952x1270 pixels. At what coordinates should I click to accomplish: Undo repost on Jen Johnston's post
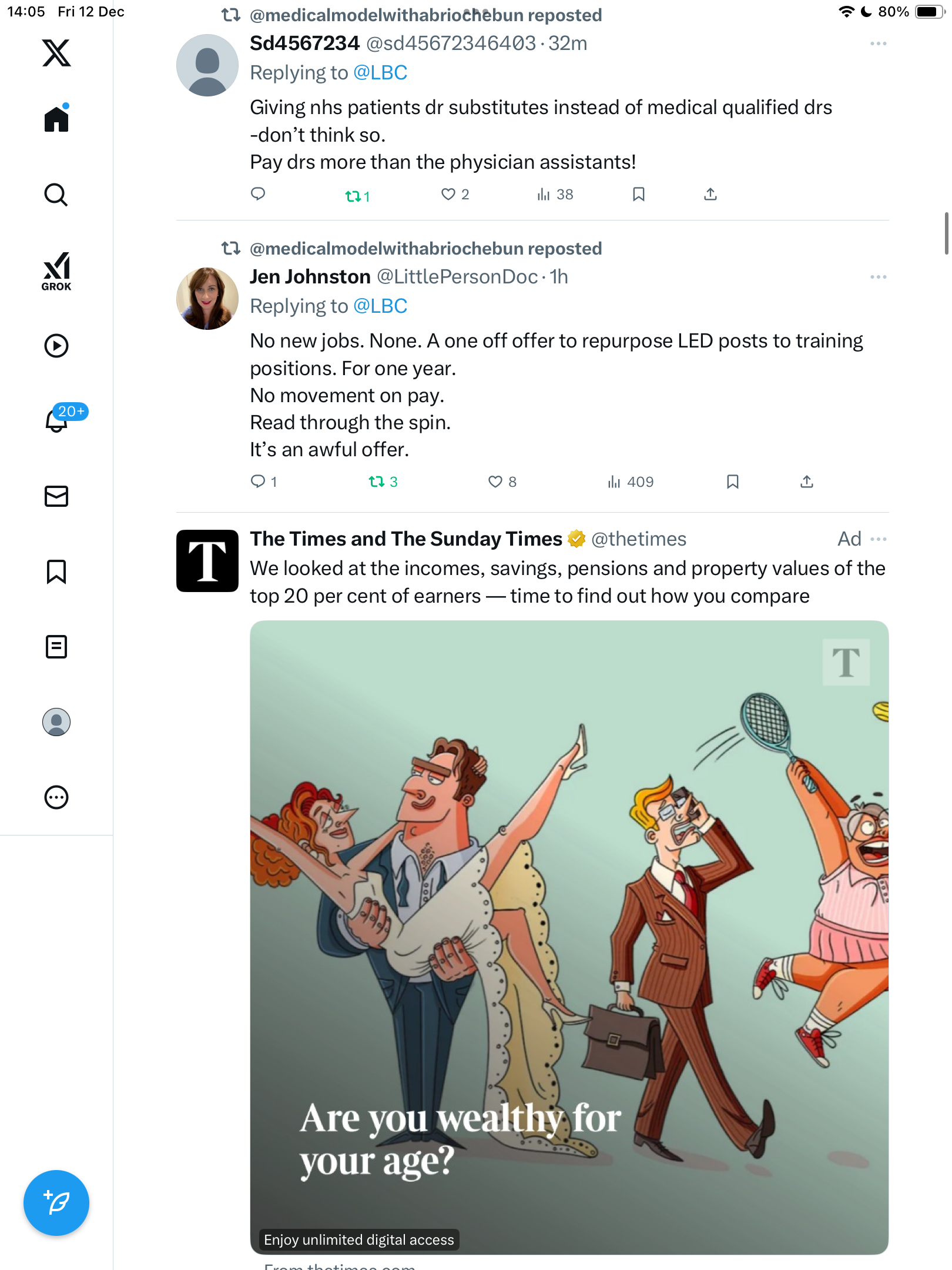[377, 482]
